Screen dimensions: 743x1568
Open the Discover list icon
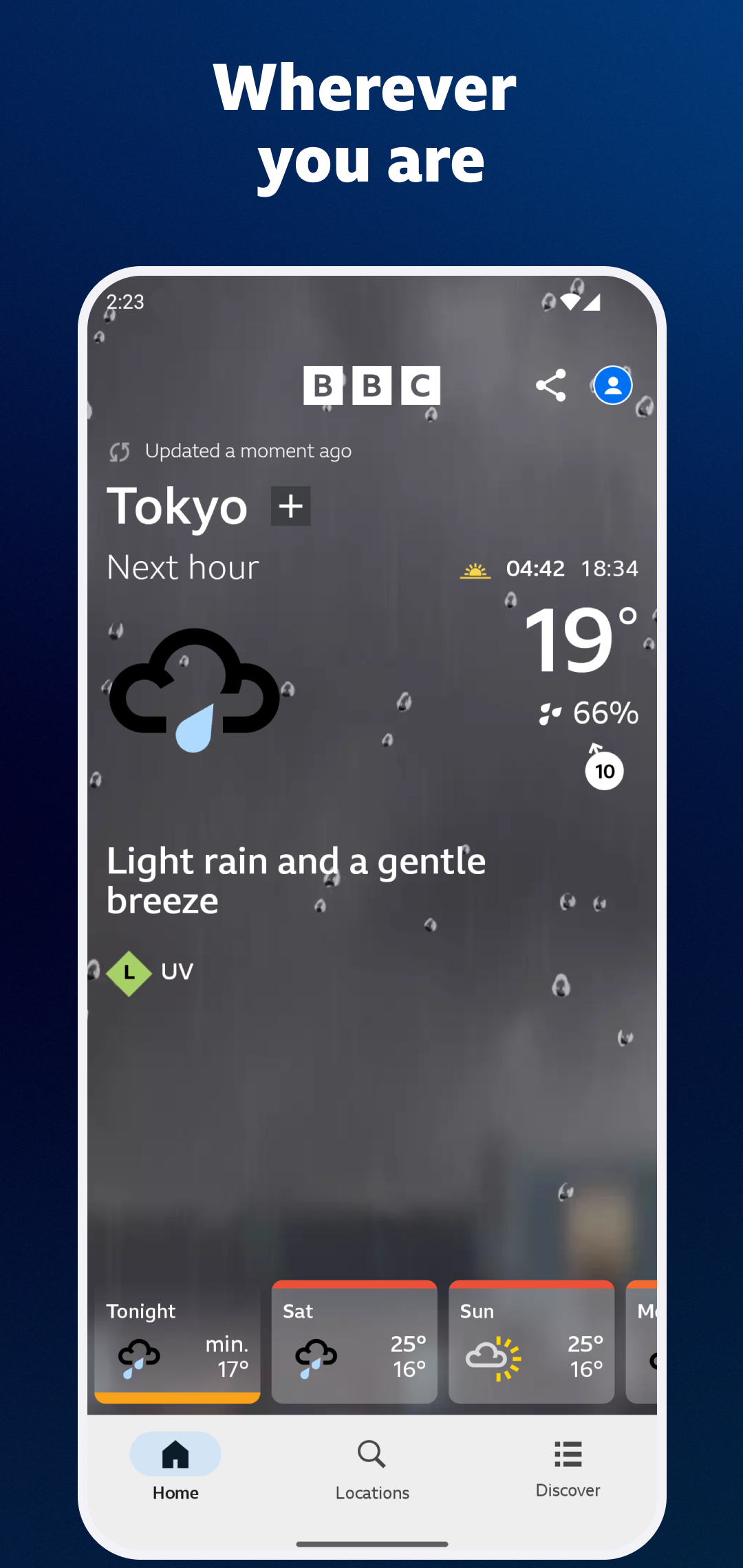tap(567, 1453)
